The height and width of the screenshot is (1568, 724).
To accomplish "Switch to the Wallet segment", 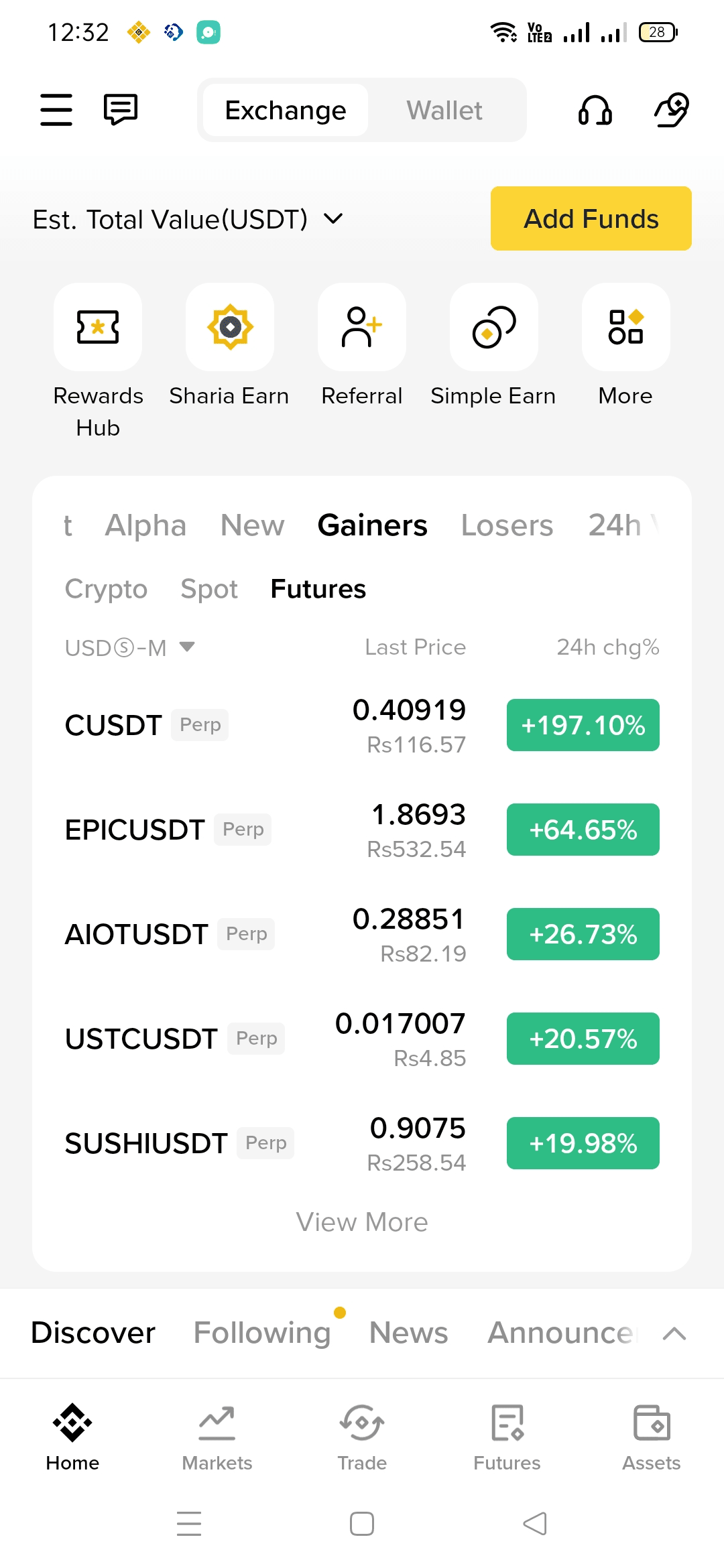I will (444, 111).
